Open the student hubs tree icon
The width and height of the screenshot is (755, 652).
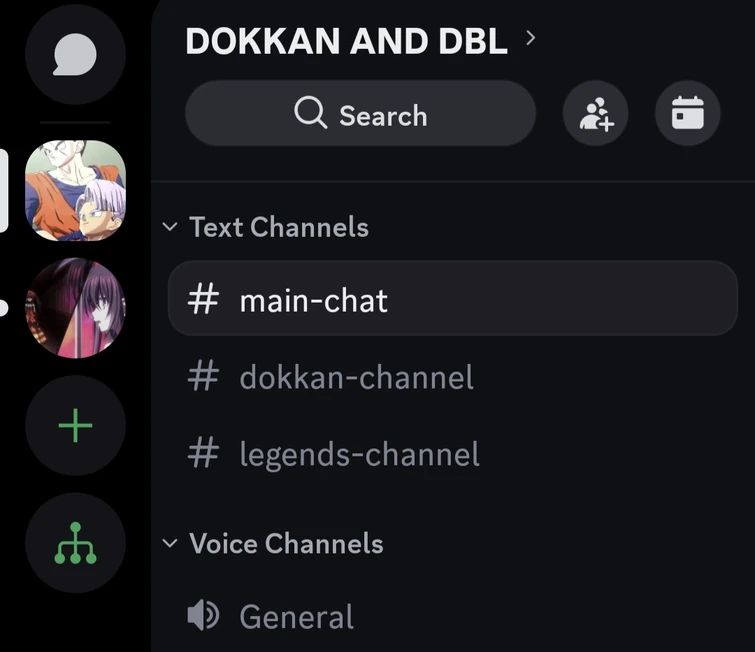coord(75,543)
